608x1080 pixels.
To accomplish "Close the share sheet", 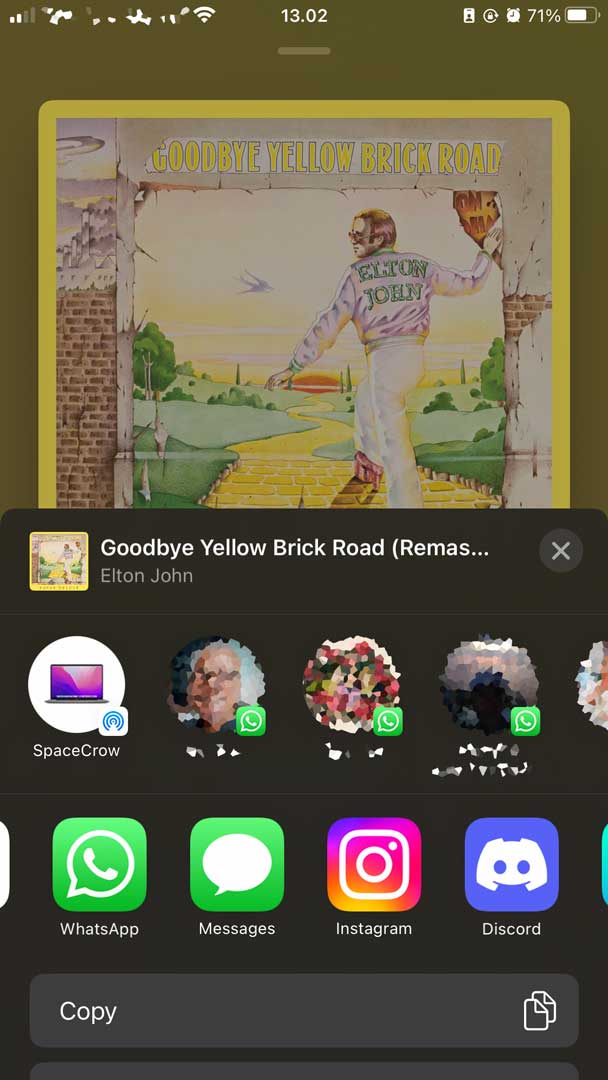I will click(560, 551).
